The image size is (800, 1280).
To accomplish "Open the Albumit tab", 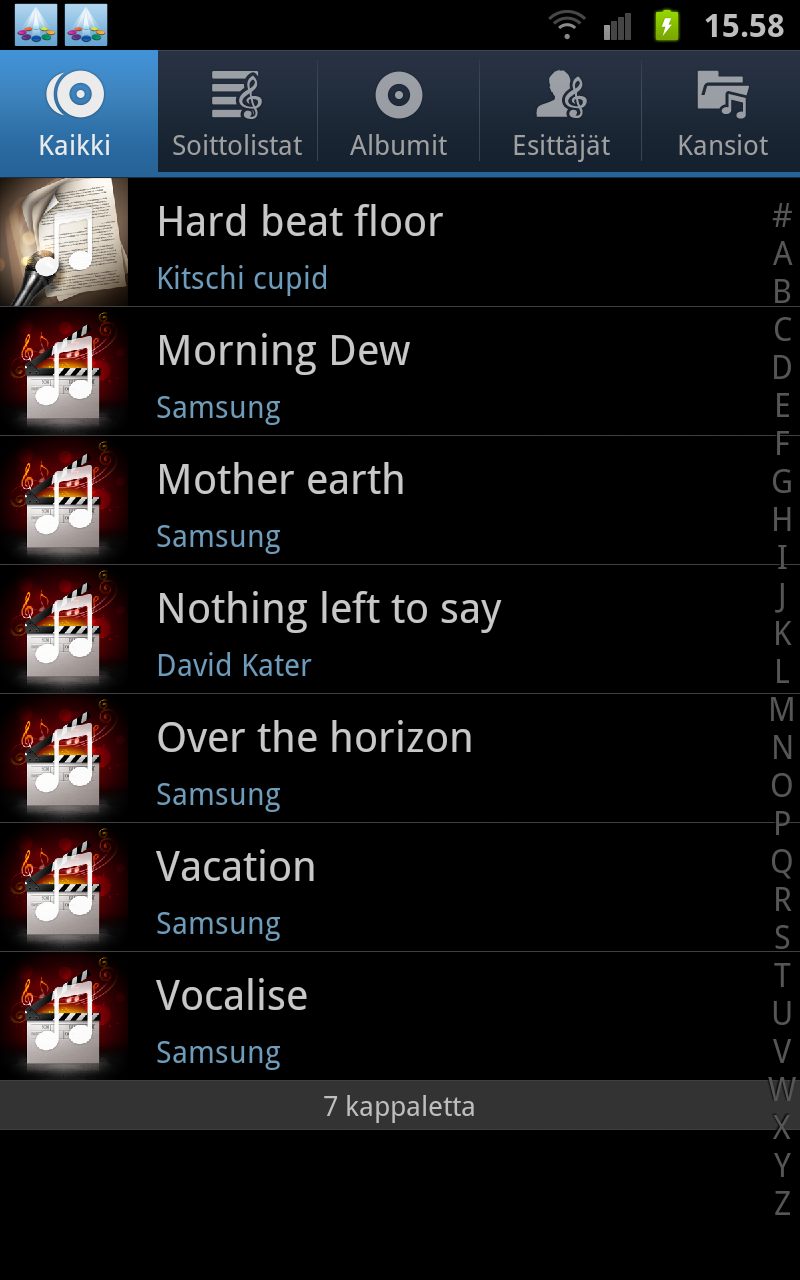I will [x=398, y=113].
